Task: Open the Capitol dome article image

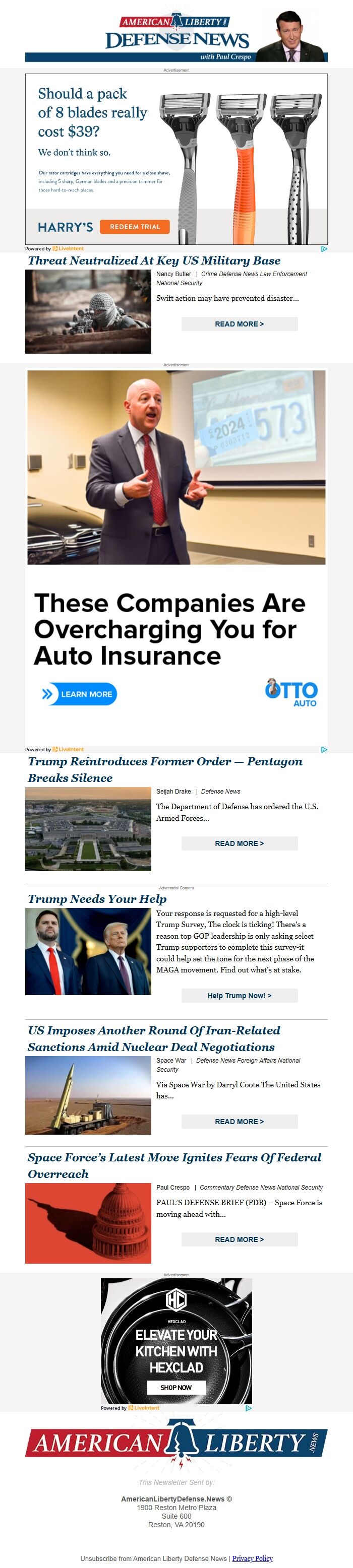Action: click(x=88, y=1223)
